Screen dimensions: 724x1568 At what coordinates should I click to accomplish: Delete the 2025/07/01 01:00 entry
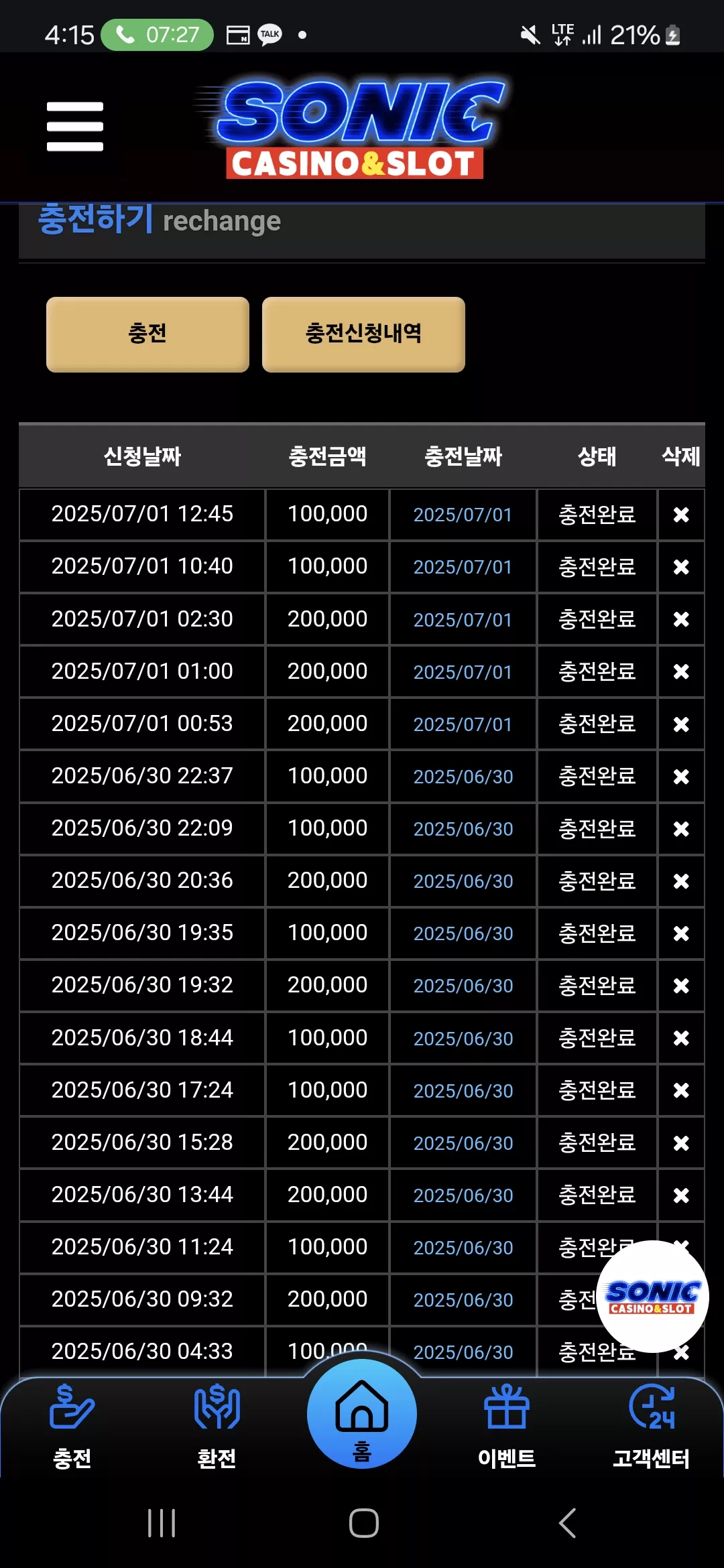681,671
